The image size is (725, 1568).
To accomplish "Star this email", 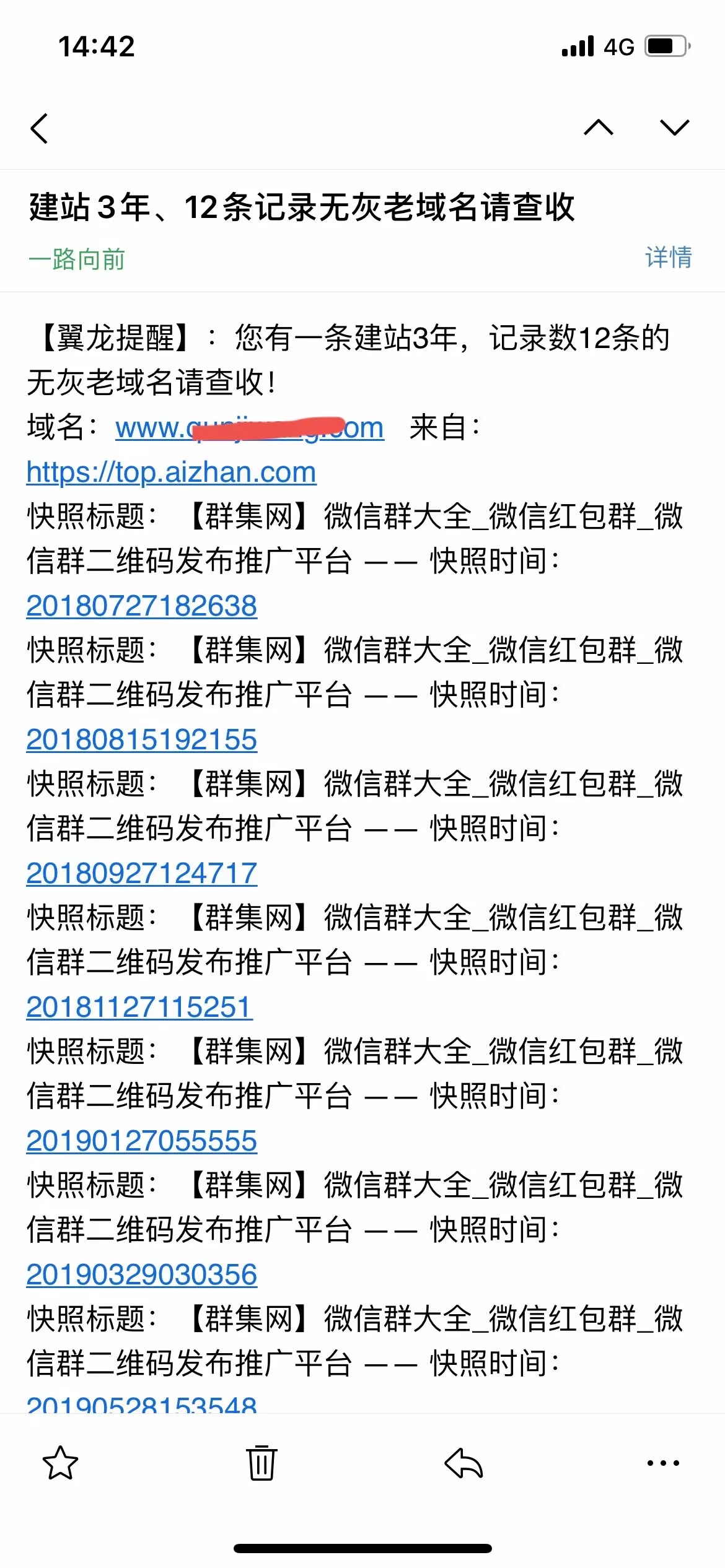I will pyautogui.click(x=60, y=1463).
